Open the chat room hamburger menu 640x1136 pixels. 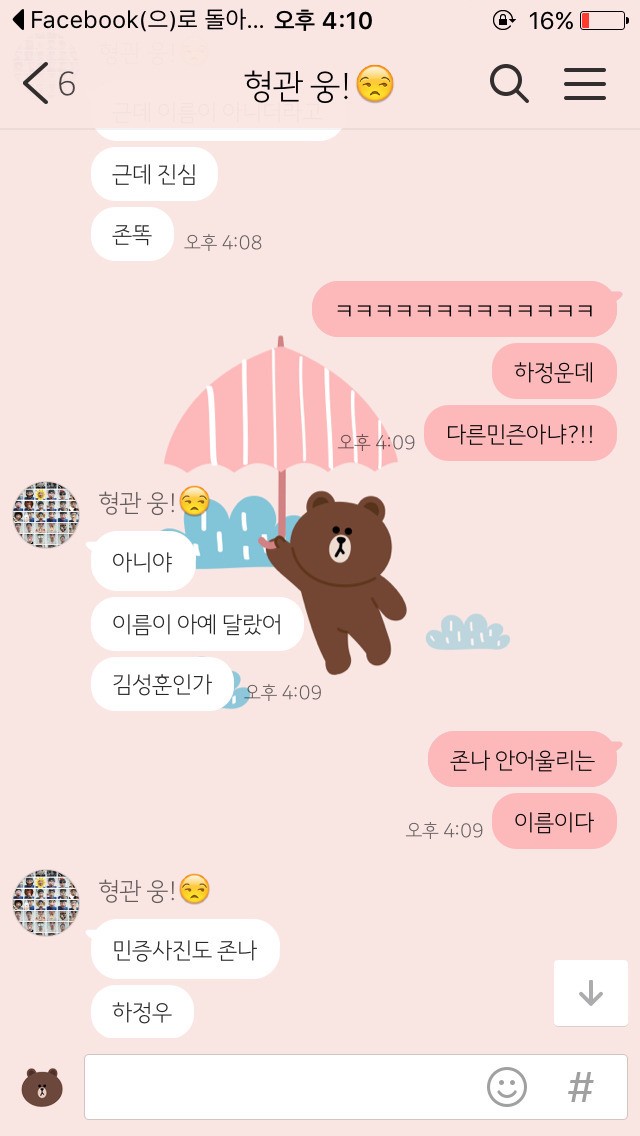click(x=585, y=84)
